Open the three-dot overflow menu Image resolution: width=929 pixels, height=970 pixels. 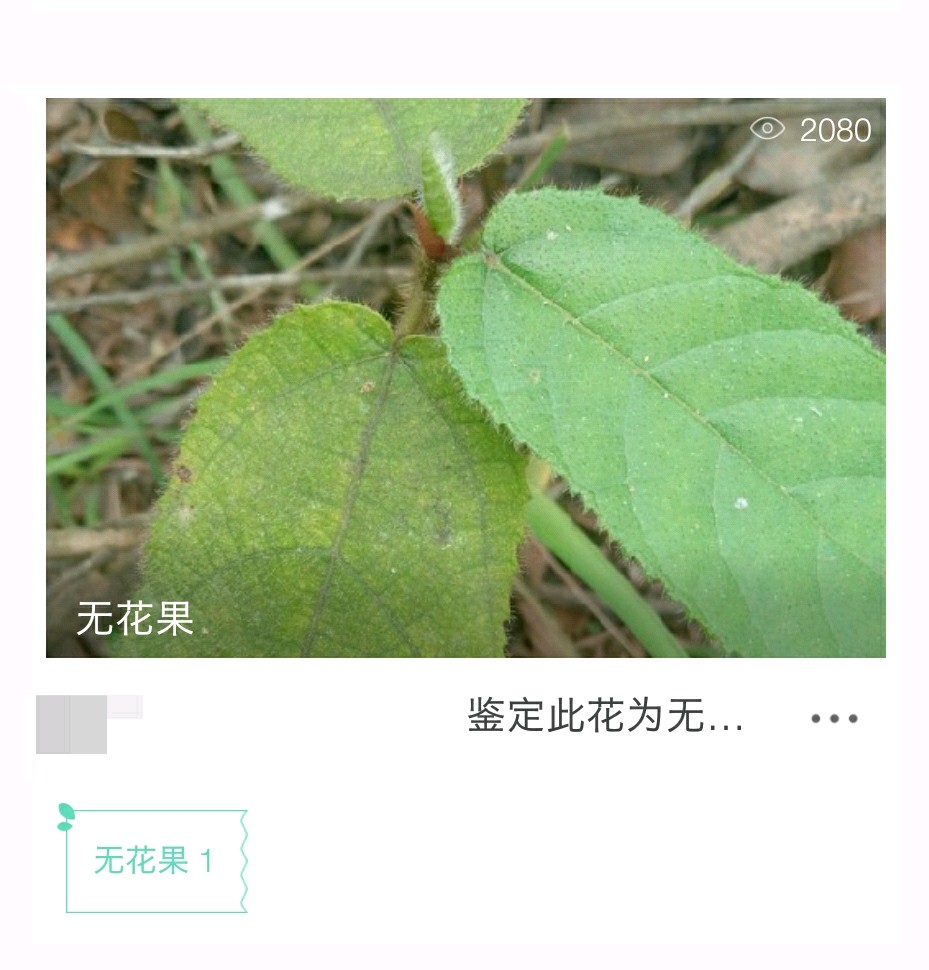834,719
